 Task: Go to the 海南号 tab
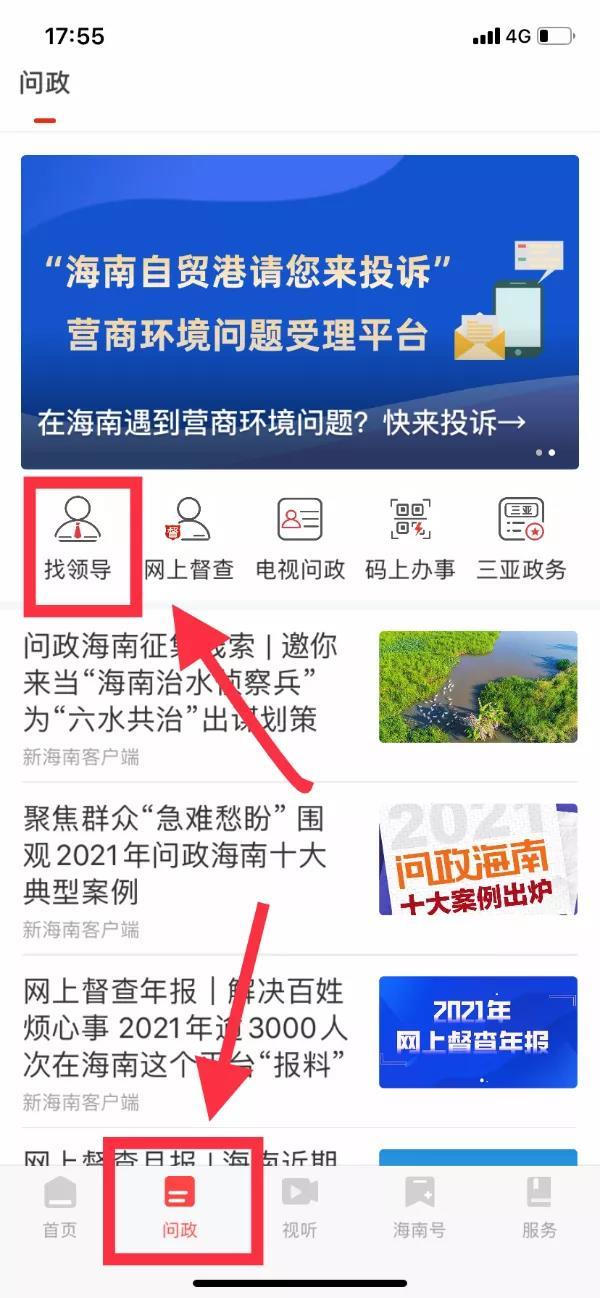[x=419, y=1206]
